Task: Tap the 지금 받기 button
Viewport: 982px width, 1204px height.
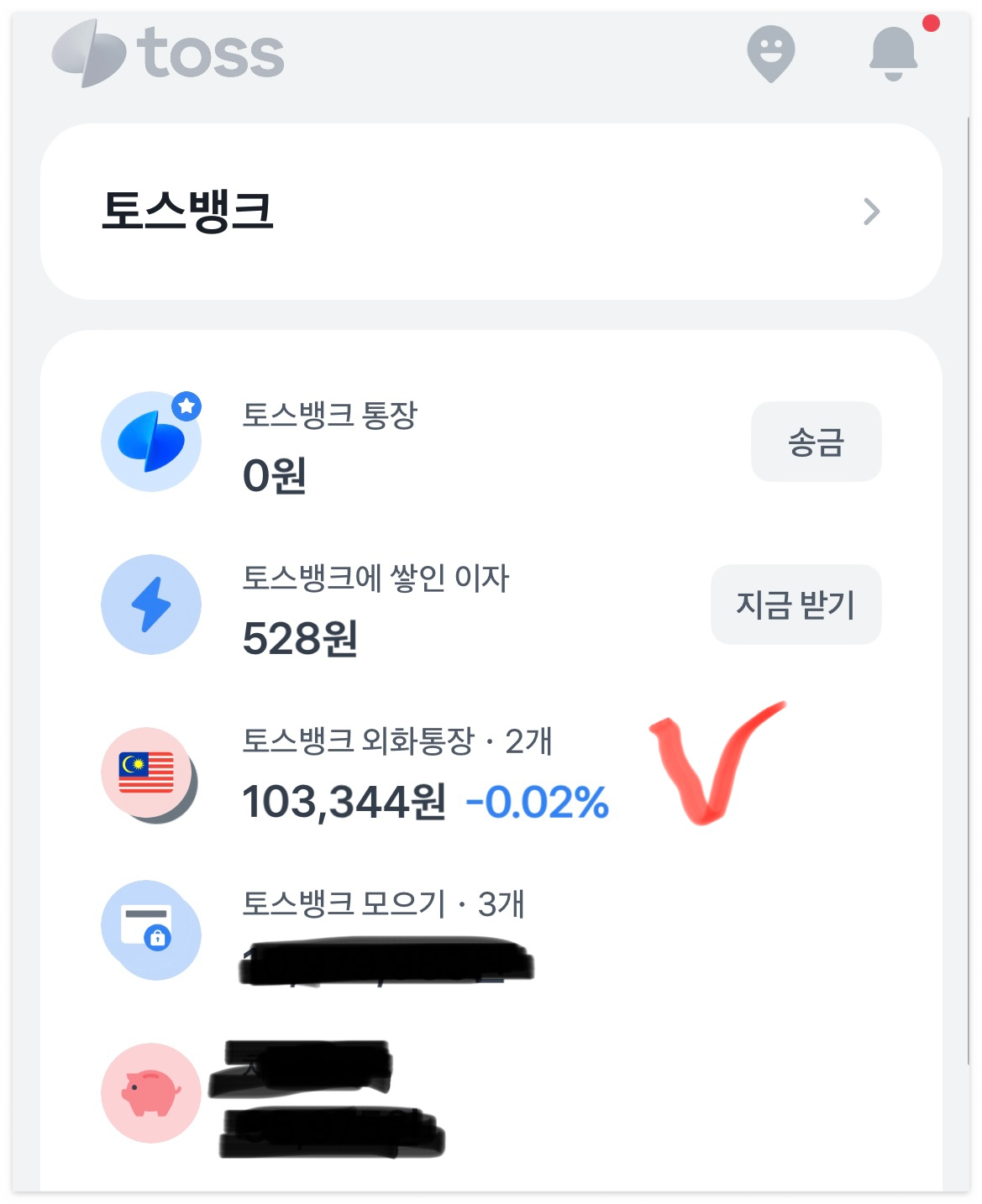Action: click(795, 604)
